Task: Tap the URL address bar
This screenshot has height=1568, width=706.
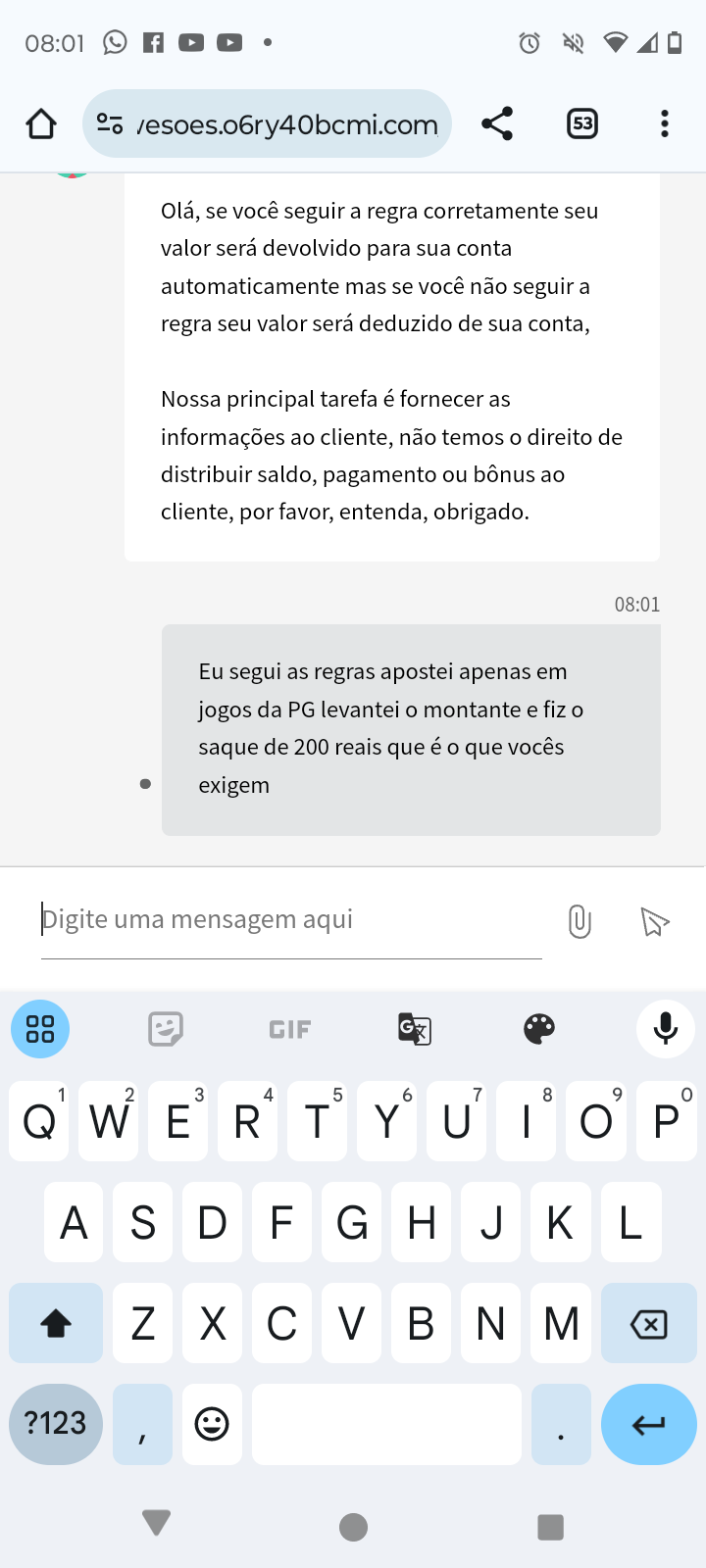Action: pos(284,124)
